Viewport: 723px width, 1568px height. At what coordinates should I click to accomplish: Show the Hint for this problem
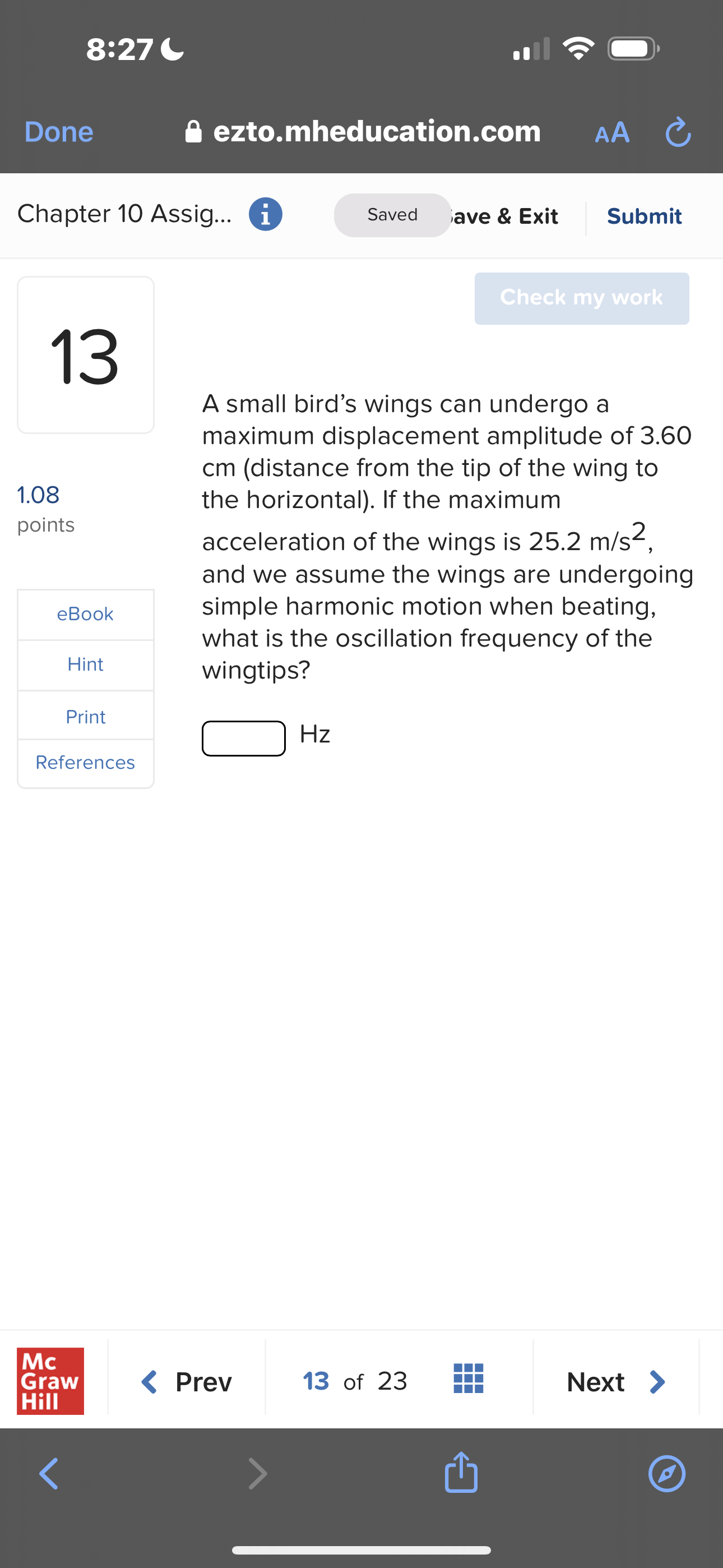[x=85, y=664]
